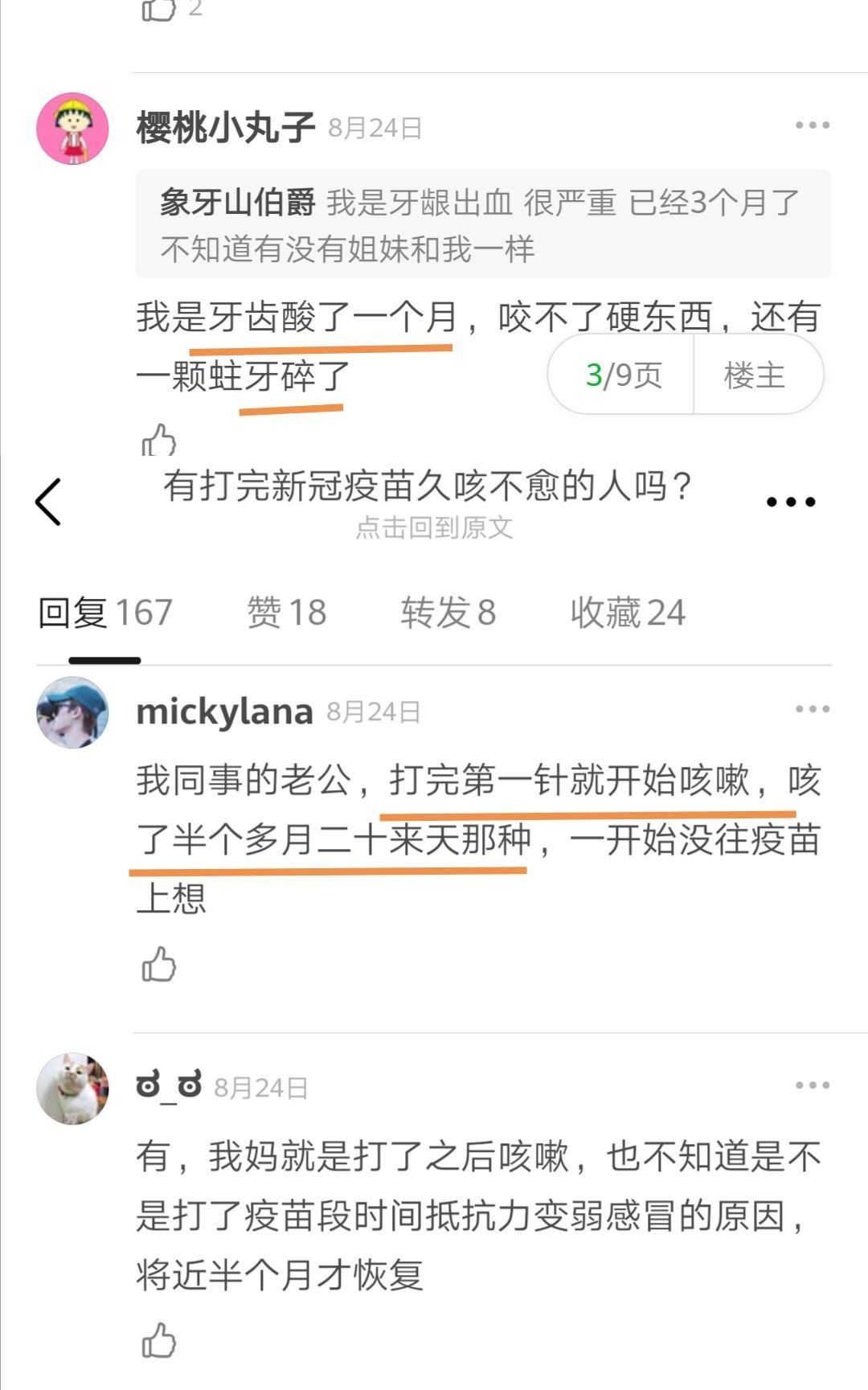Open more options for mickylana's comment
Viewport: 868px width, 1390px height.
click(812, 709)
